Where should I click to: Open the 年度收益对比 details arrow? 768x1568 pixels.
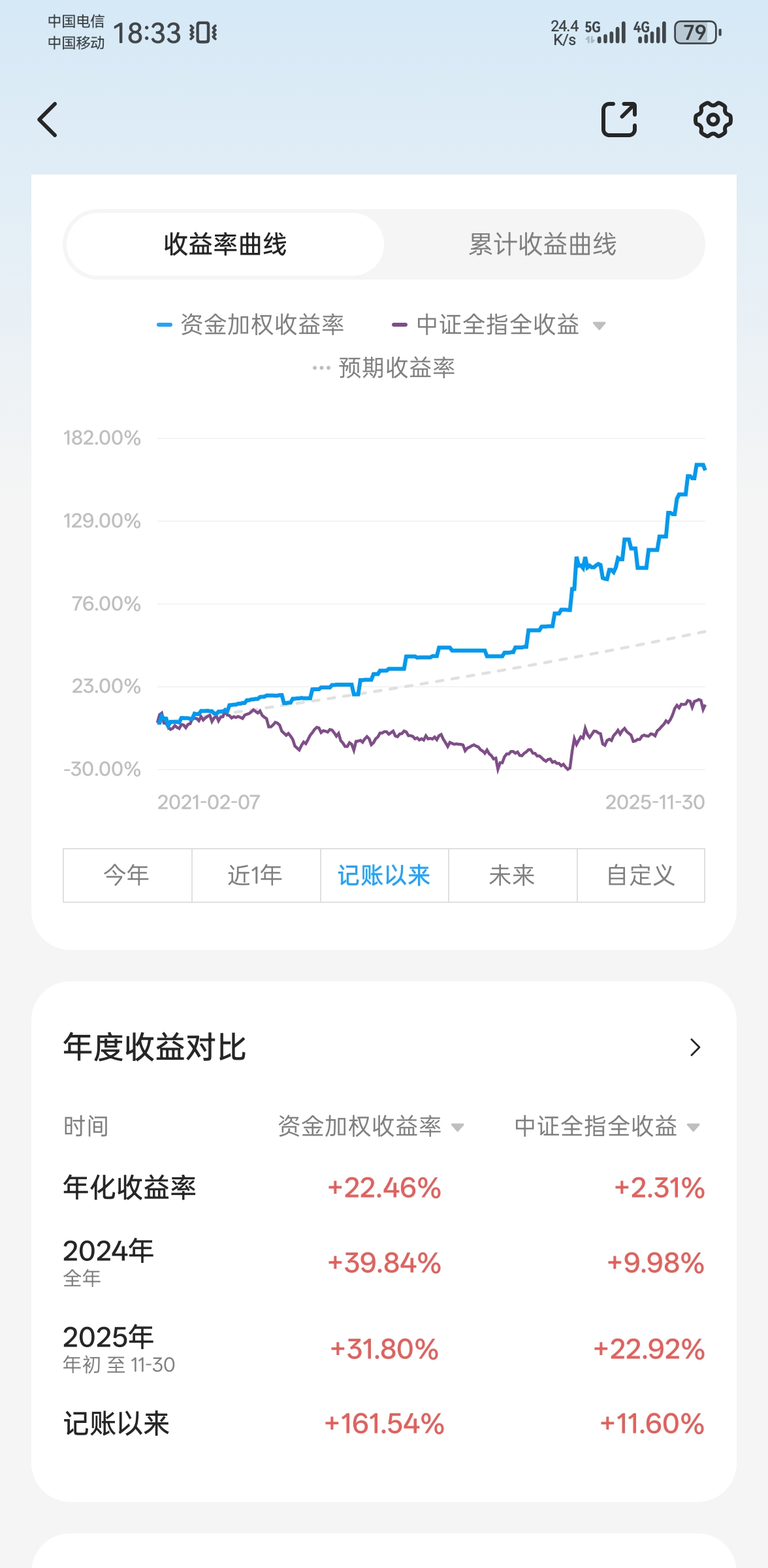click(695, 1047)
